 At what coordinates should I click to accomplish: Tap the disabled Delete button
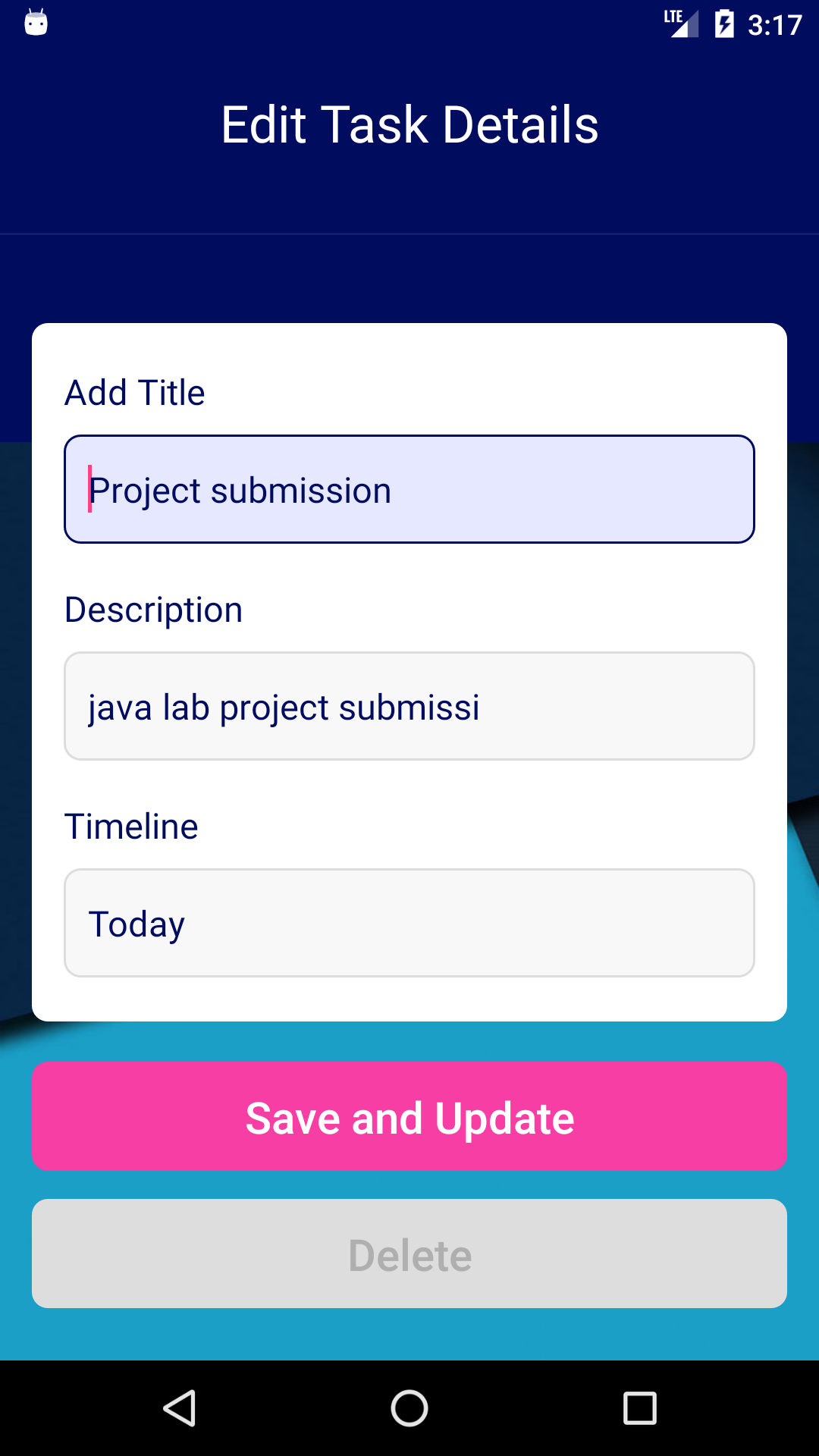pos(409,1254)
